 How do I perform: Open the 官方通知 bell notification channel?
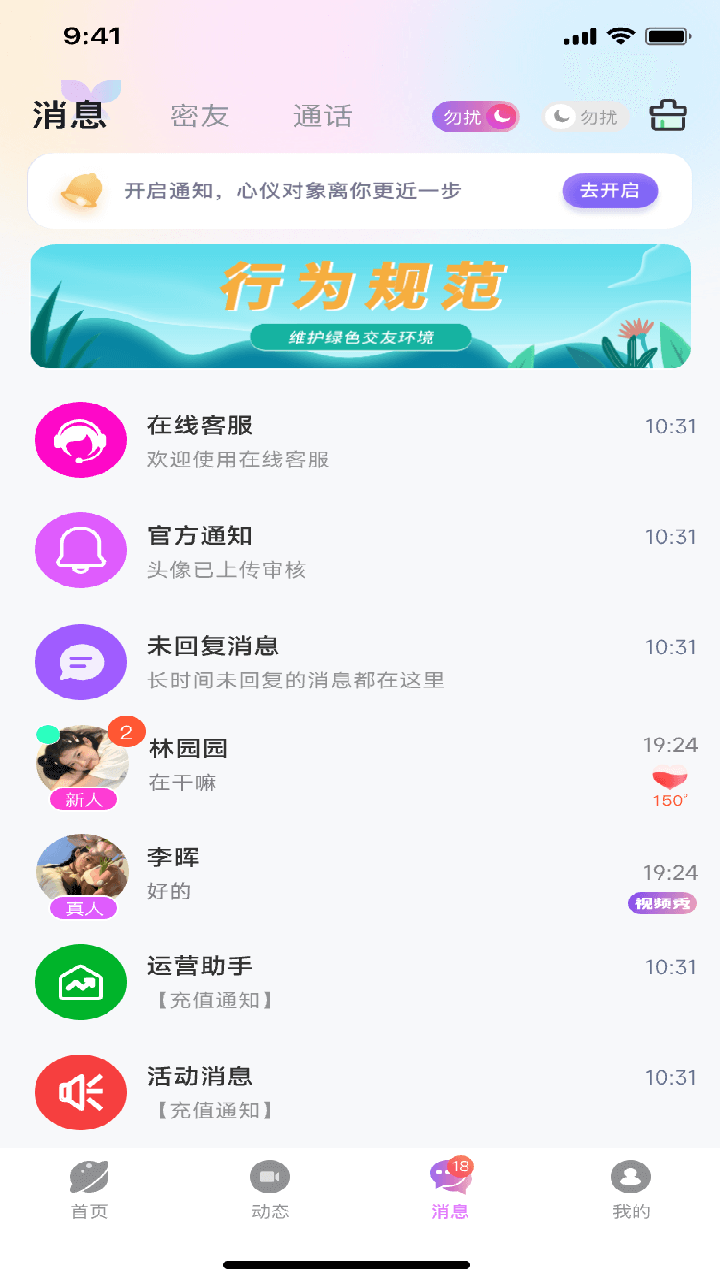(x=80, y=550)
